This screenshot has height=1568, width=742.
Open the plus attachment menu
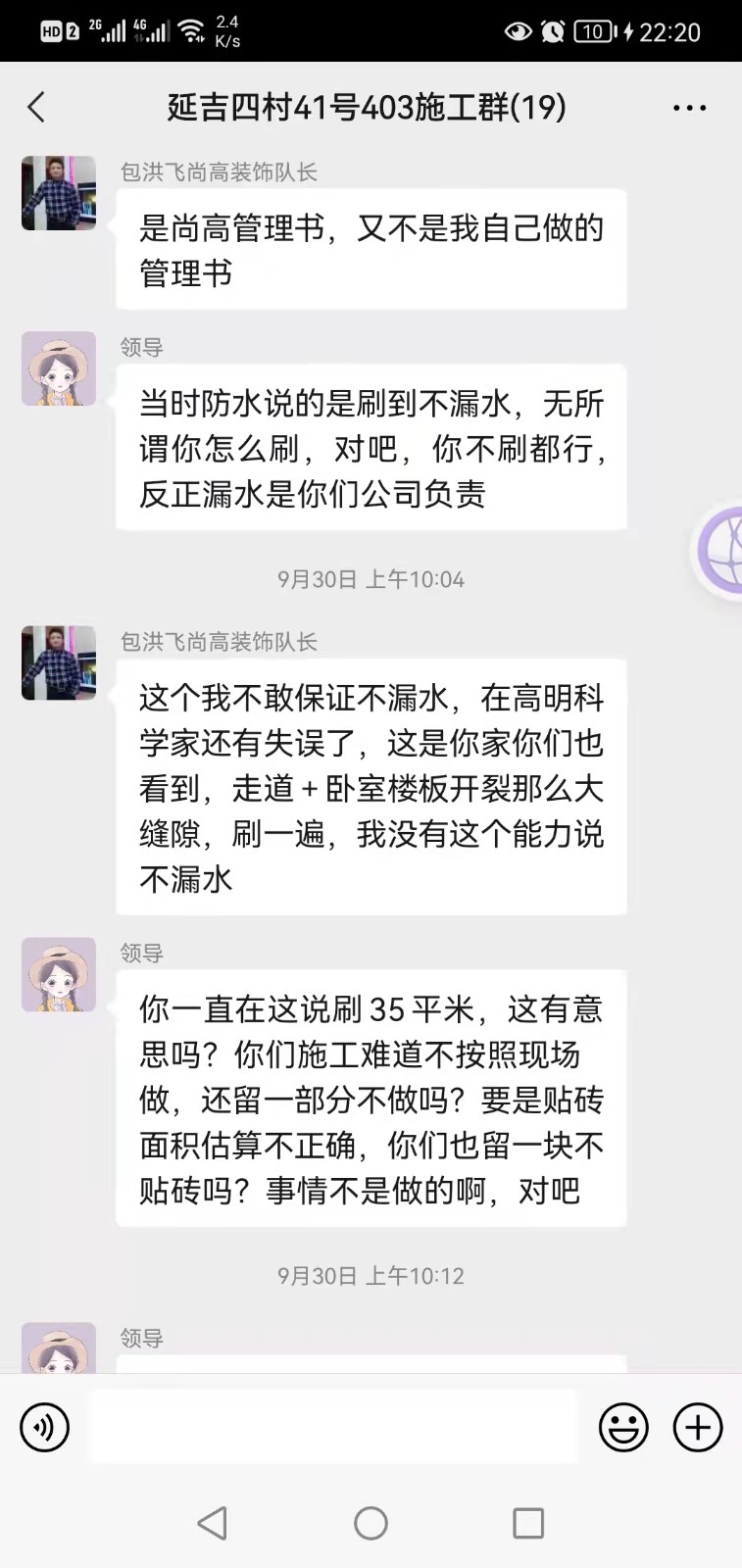coord(698,1427)
